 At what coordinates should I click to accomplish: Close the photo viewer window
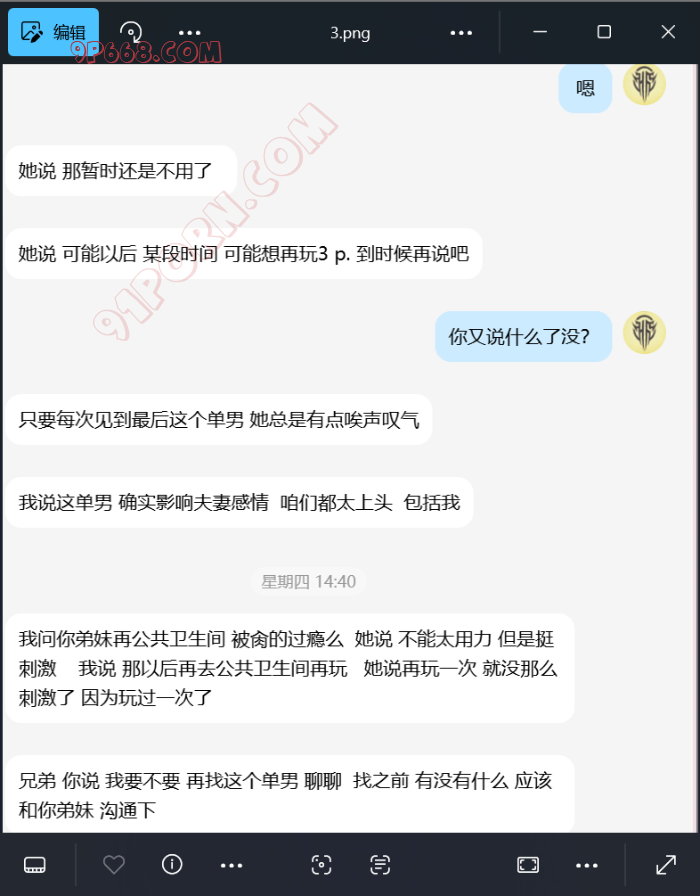coord(668,32)
